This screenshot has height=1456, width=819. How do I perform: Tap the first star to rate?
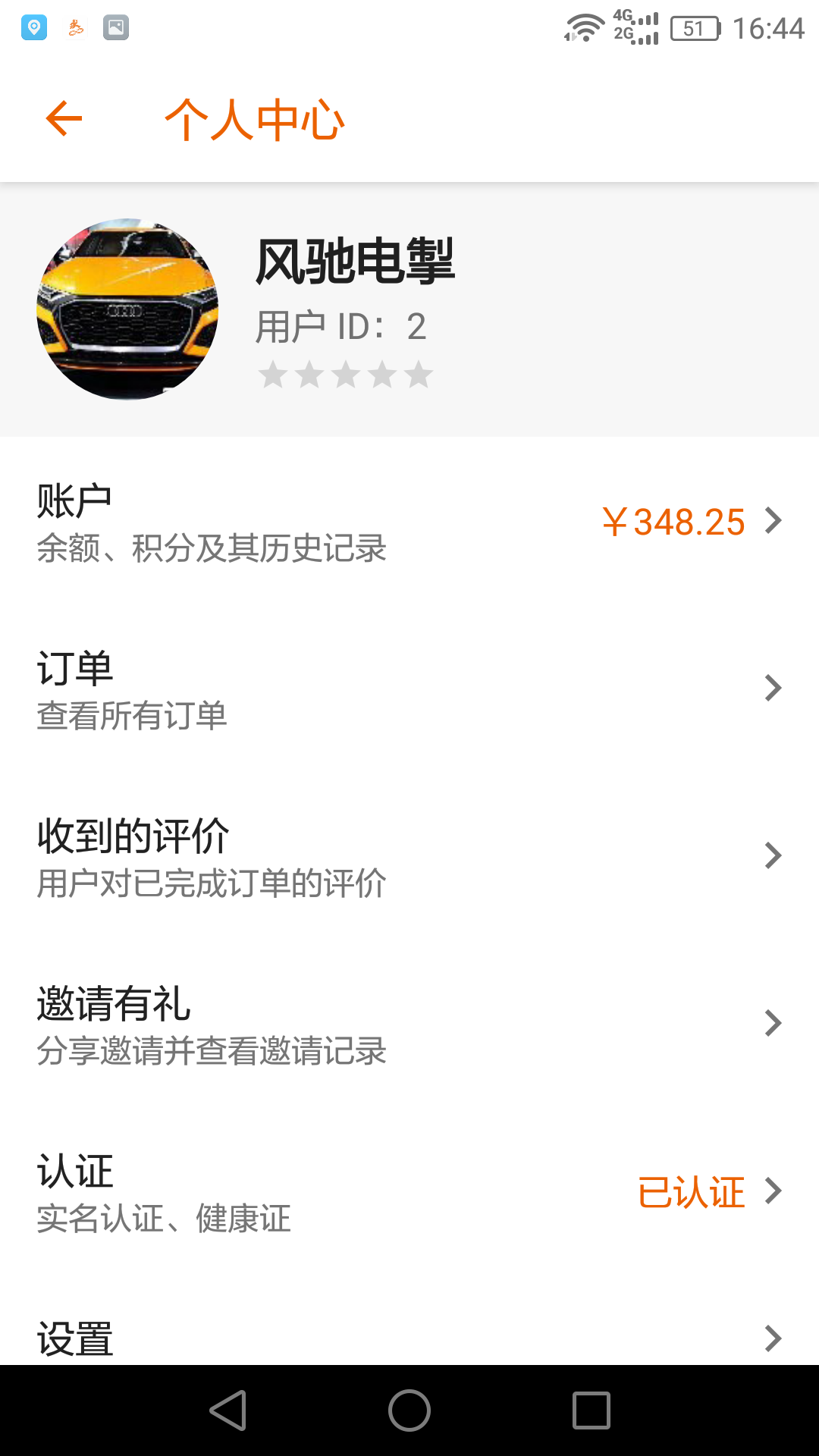273,373
